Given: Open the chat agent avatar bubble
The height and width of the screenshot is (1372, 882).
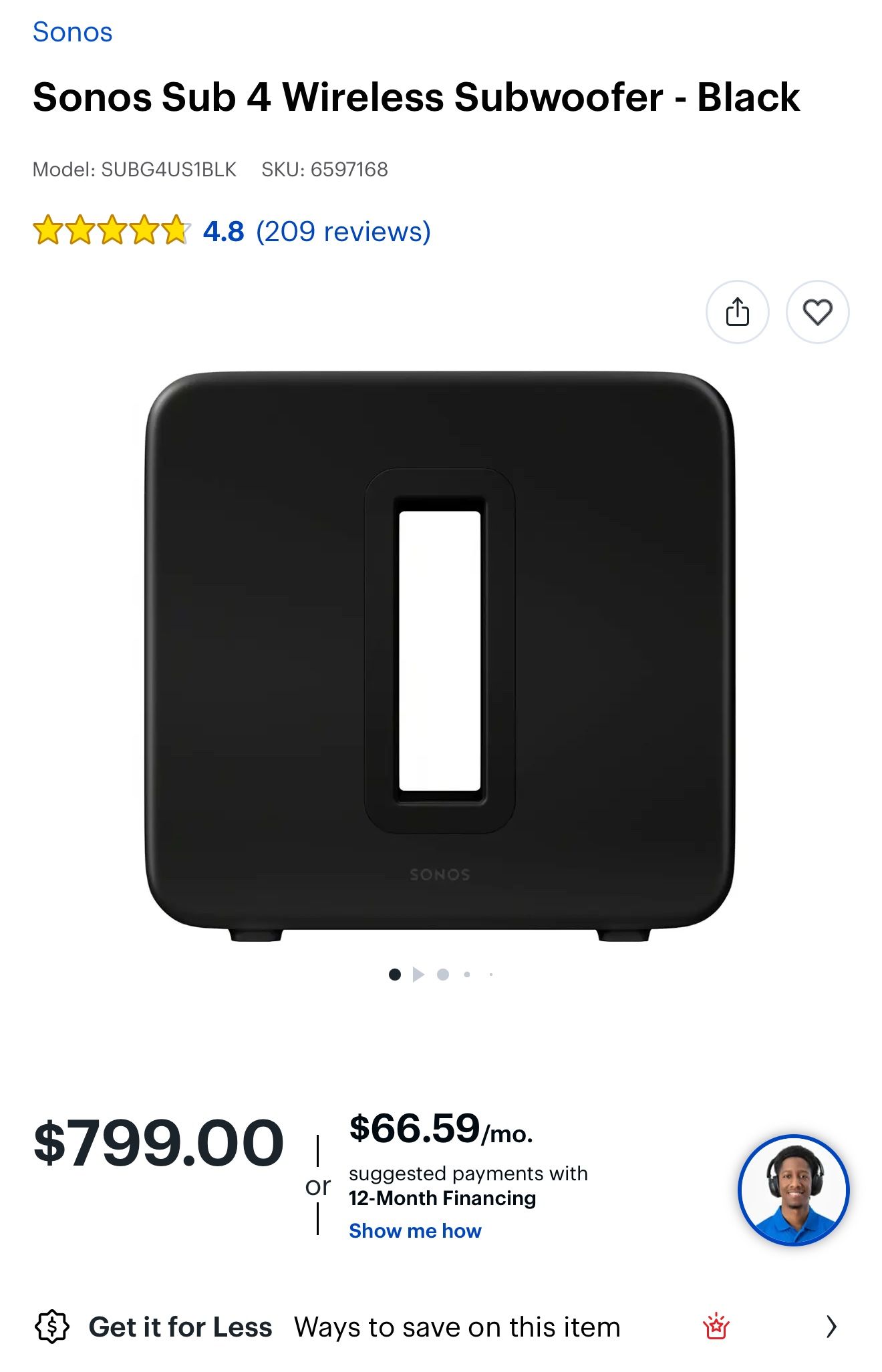Looking at the screenshot, I should (793, 1190).
